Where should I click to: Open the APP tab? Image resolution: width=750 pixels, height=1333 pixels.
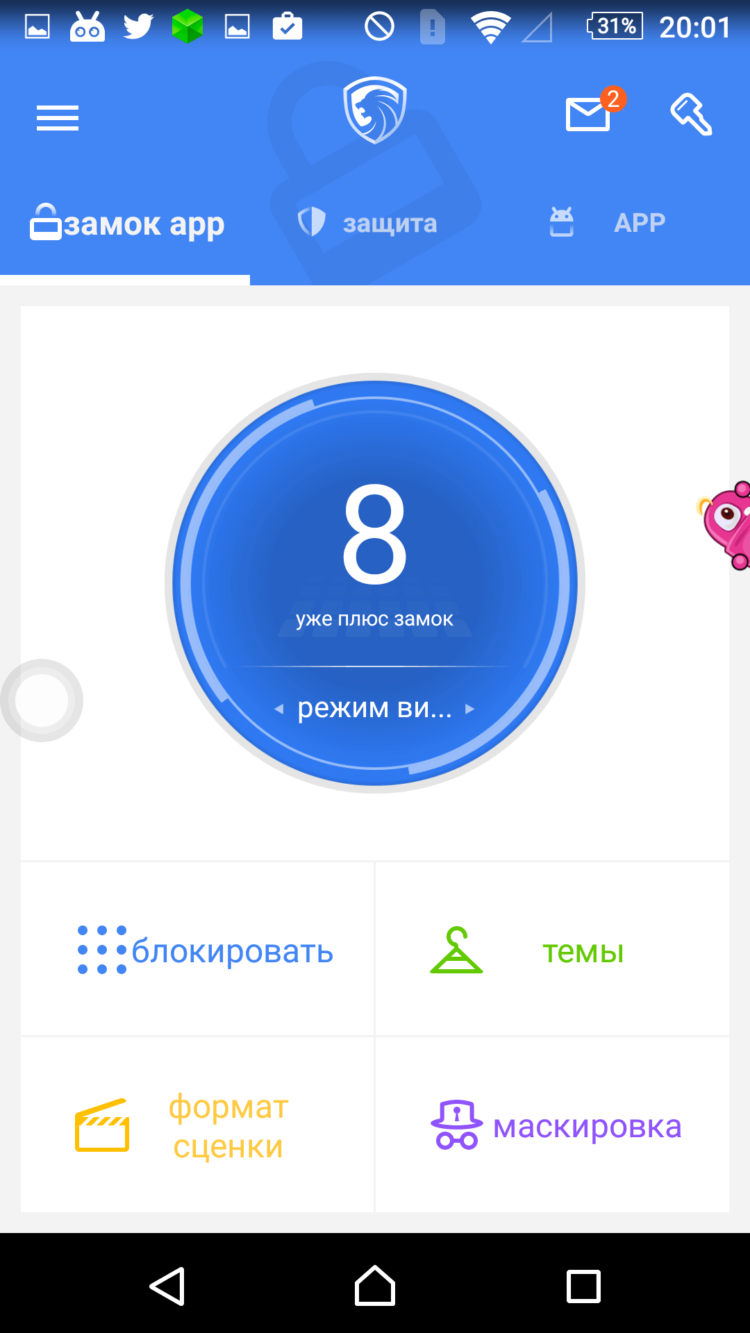coord(610,223)
